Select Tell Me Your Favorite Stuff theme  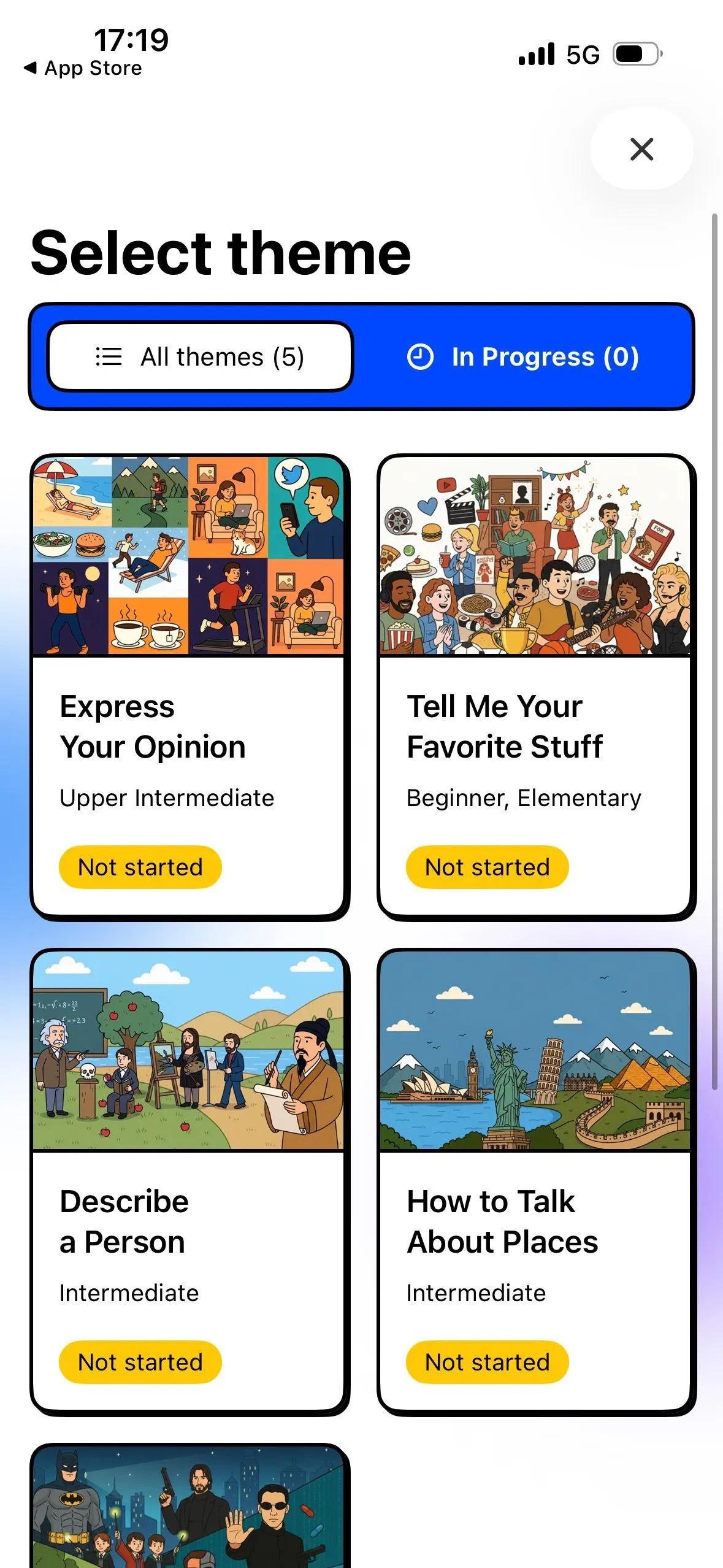(536, 686)
